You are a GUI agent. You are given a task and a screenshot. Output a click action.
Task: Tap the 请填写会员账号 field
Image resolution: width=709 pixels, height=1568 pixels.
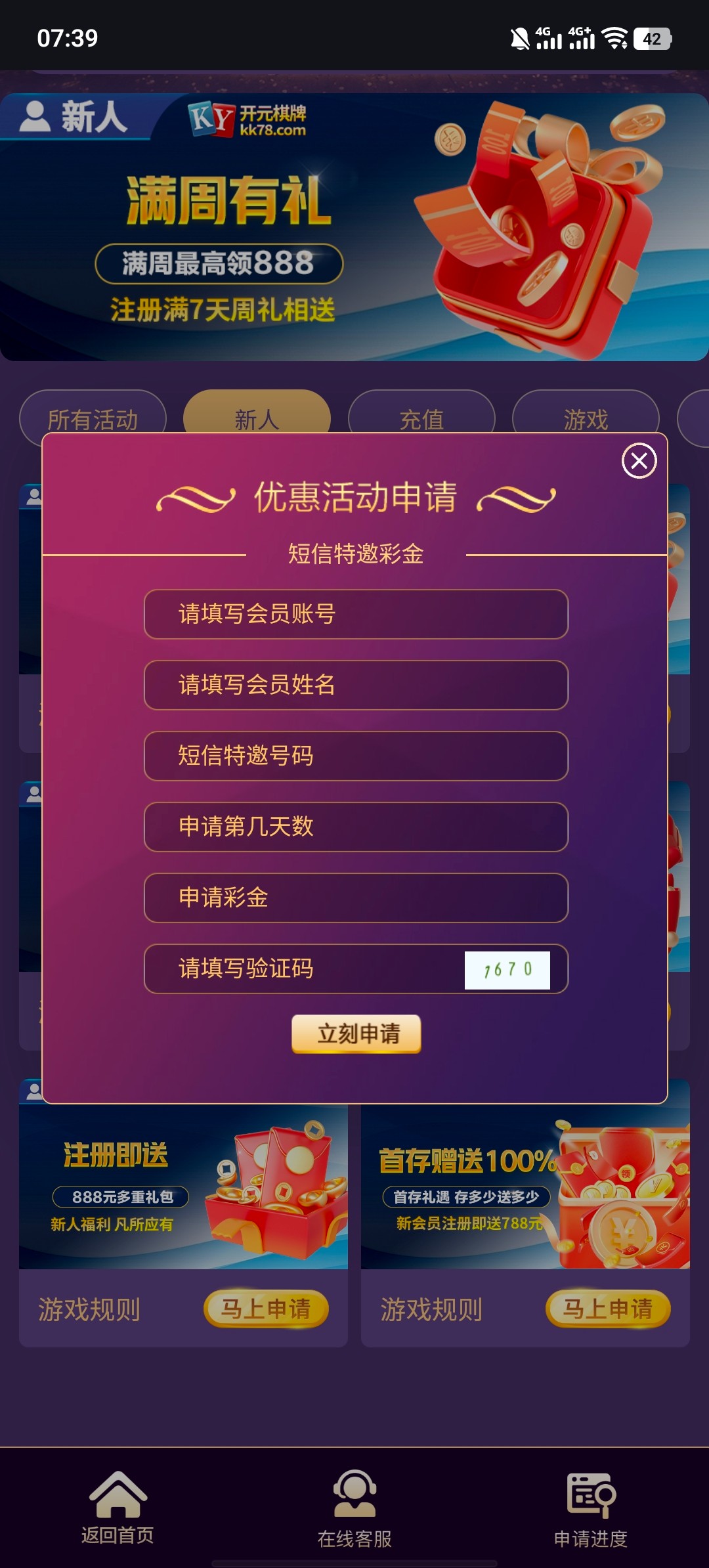click(x=355, y=614)
